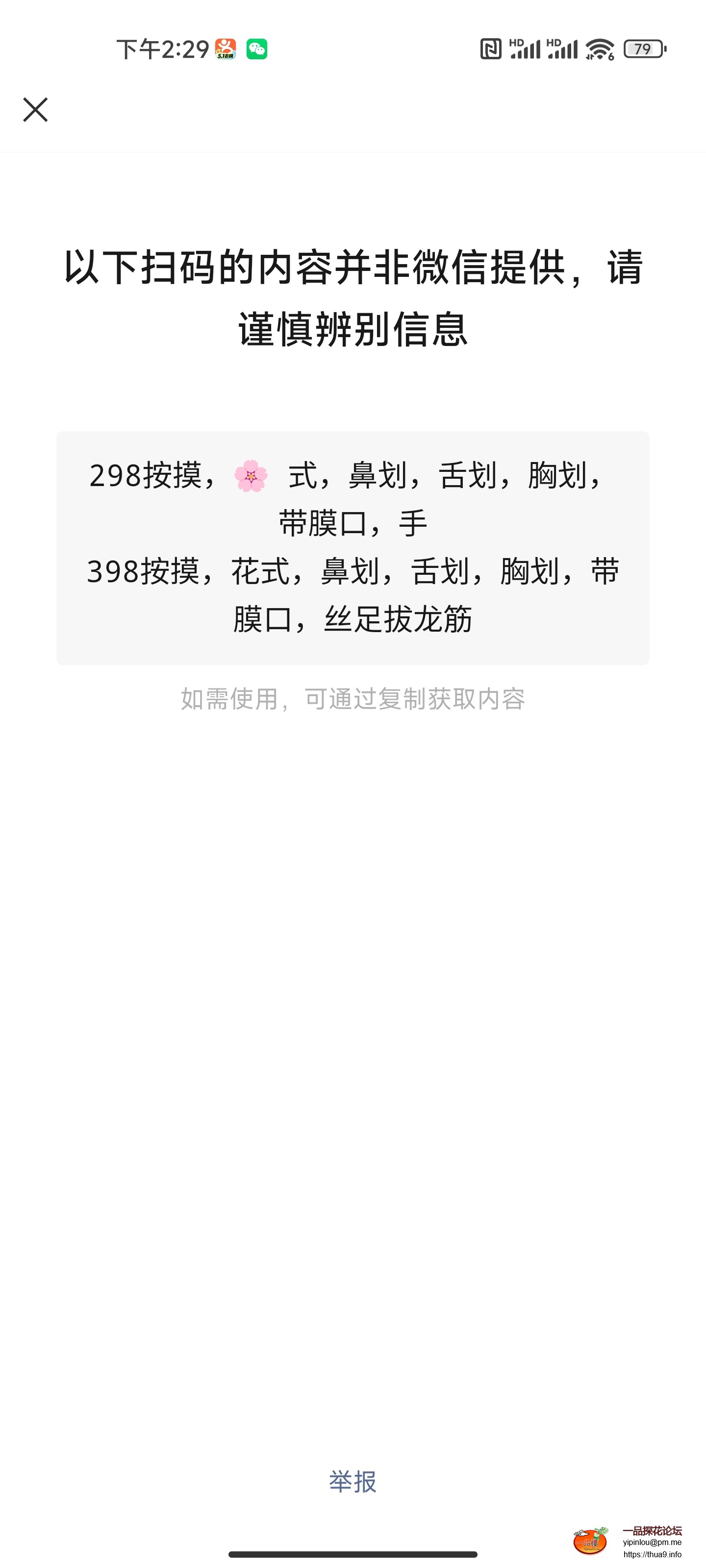Tap the copy hint text below the box
Screen dimensions: 706x1568
click(x=353, y=701)
